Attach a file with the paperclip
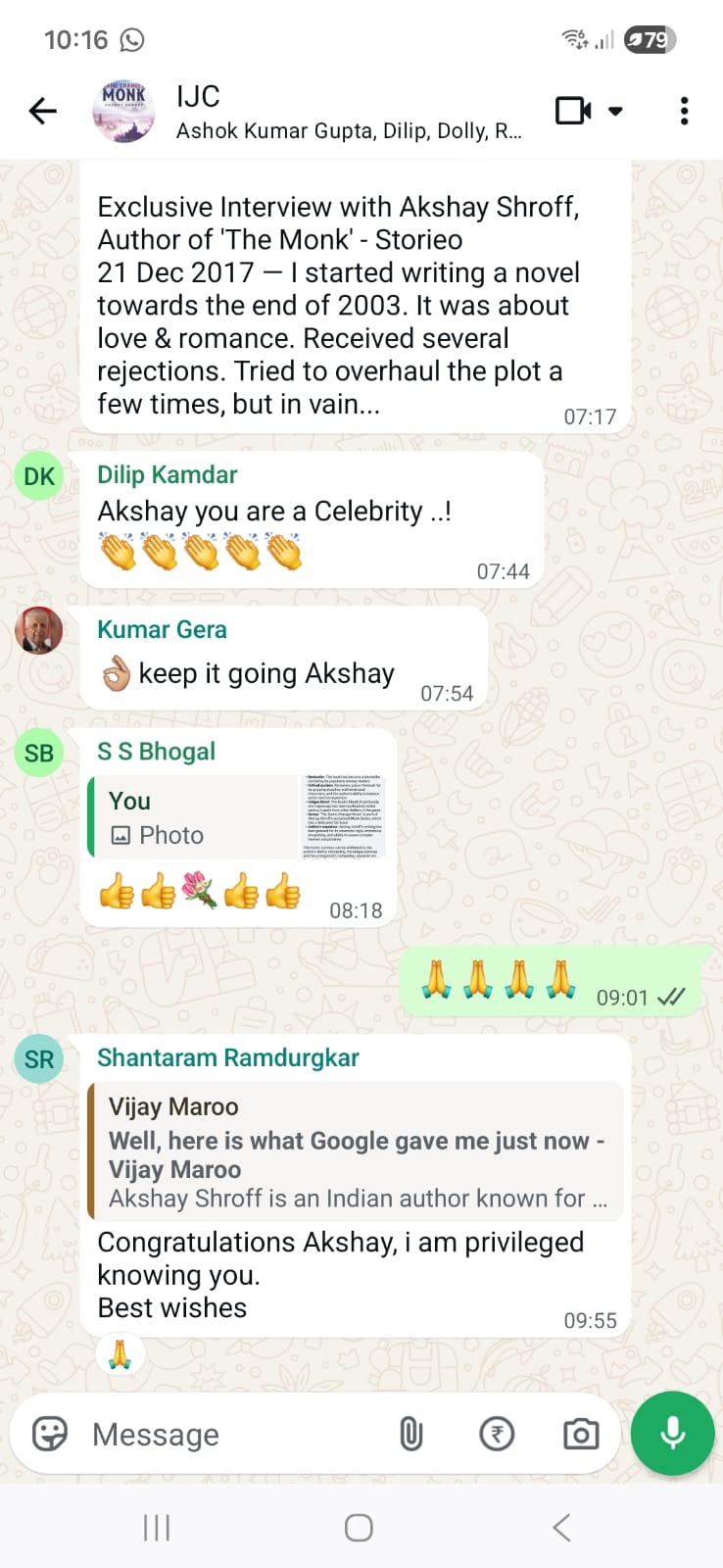 tap(411, 1435)
